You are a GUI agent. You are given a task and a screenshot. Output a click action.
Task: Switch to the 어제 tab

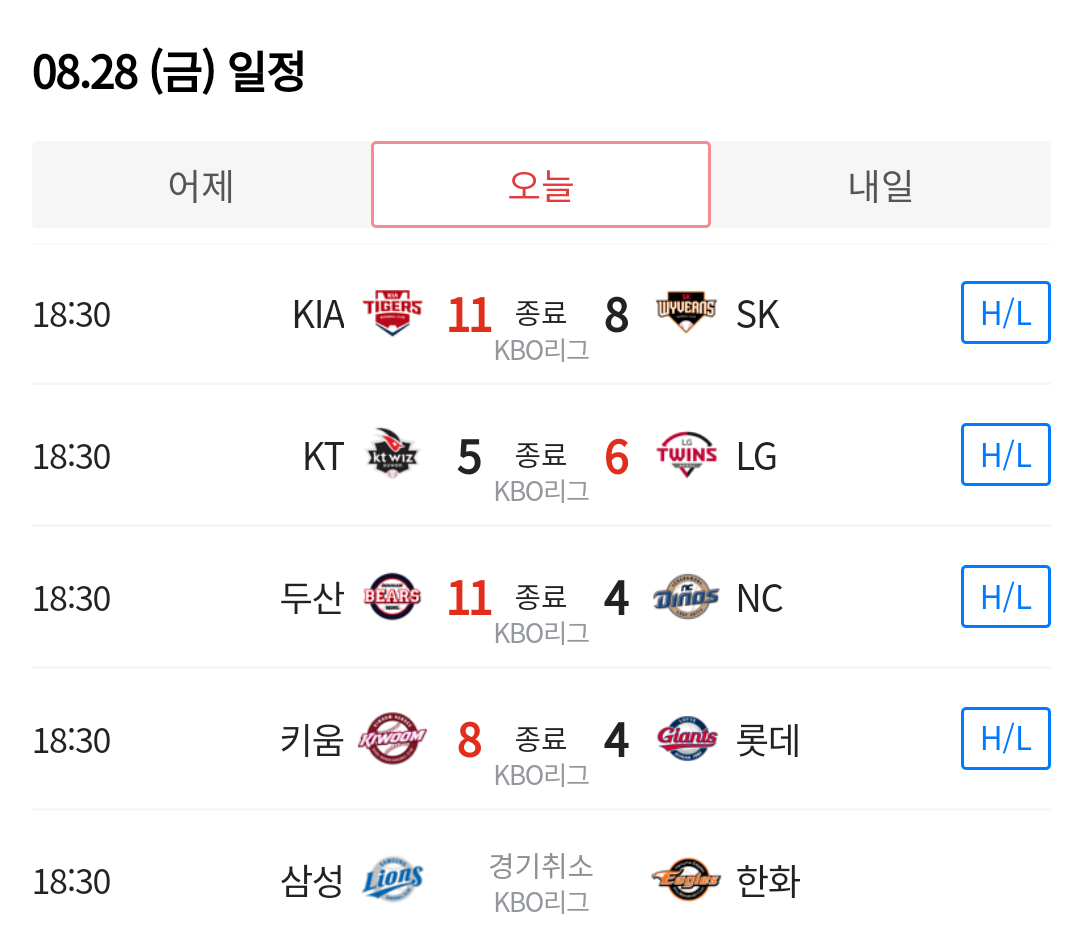click(x=202, y=185)
